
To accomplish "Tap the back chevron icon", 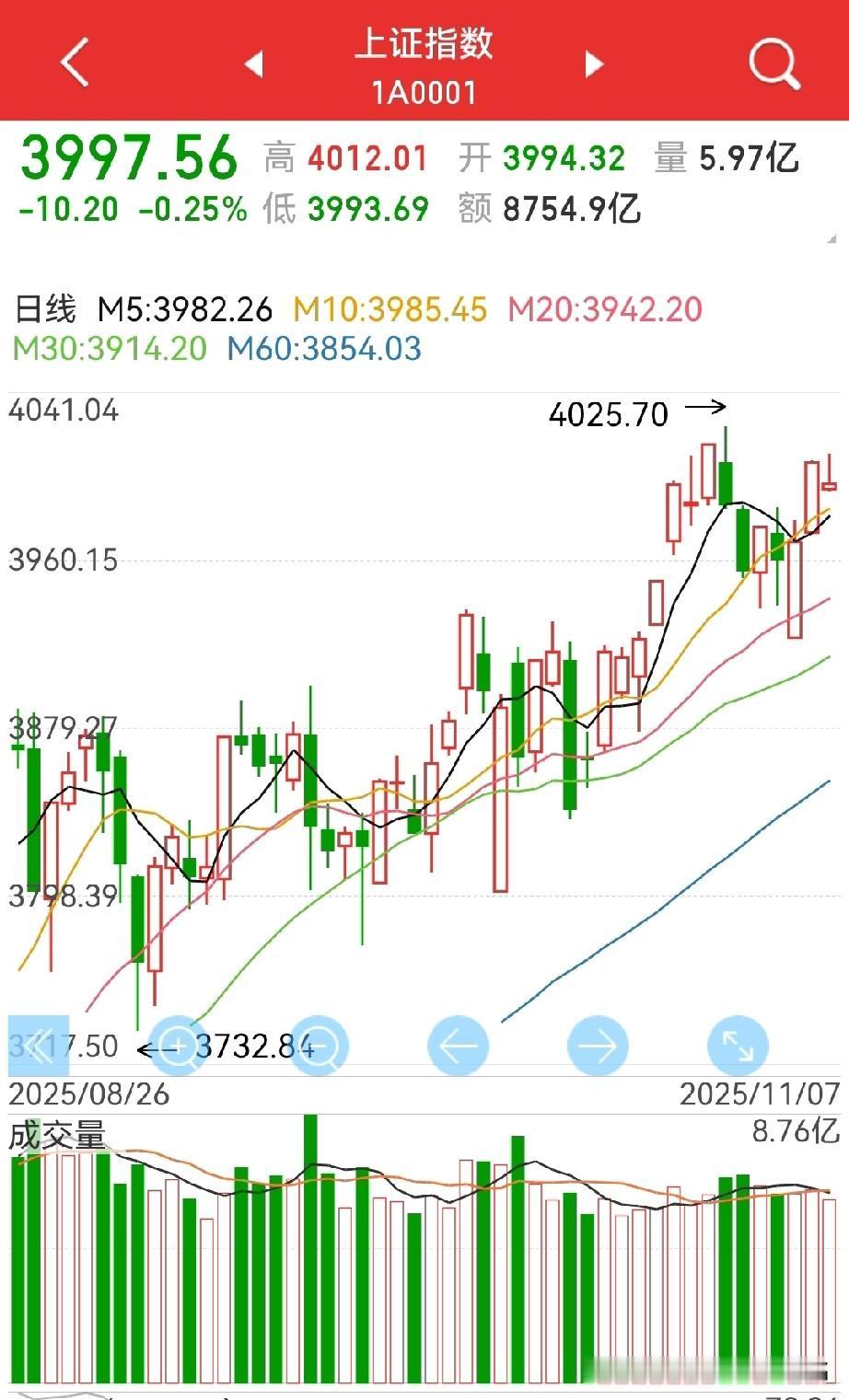I will coord(74,63).
